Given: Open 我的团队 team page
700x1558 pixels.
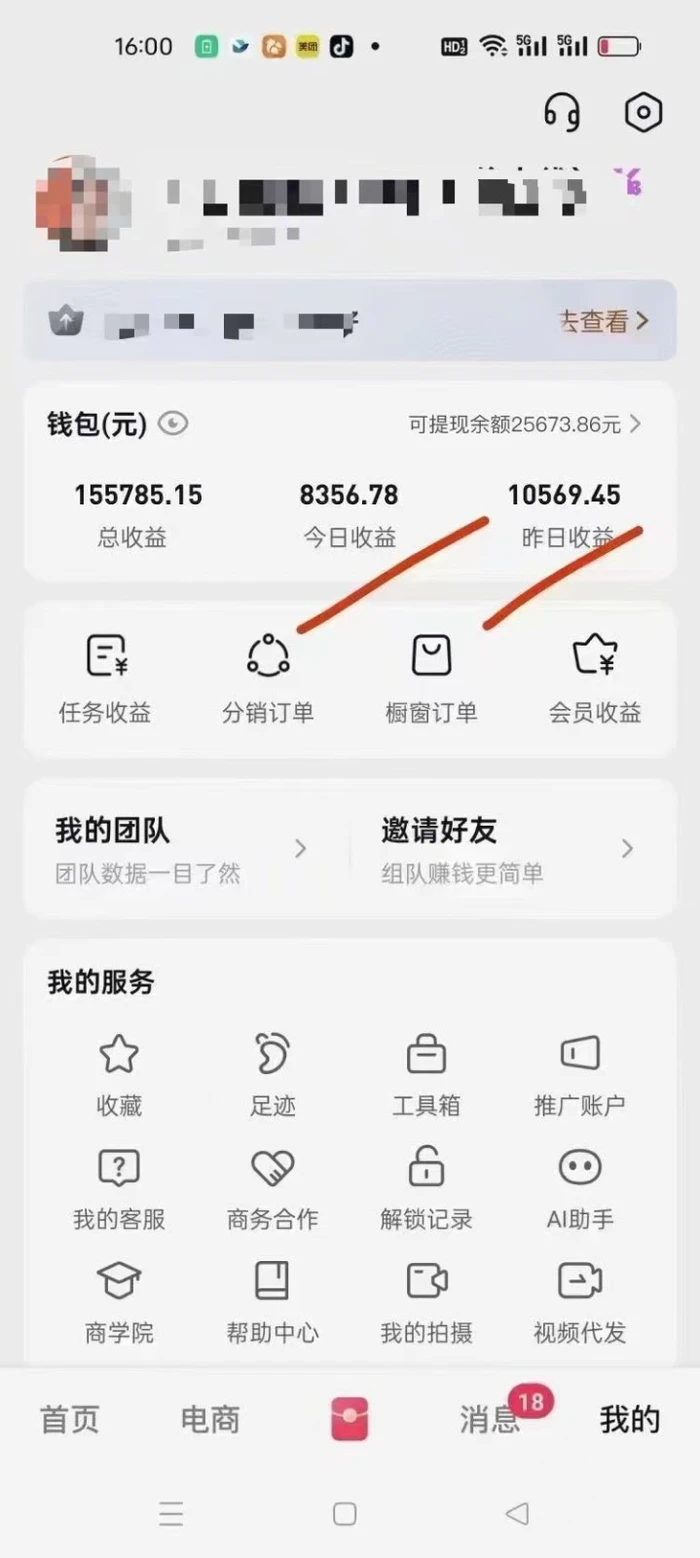Looking at the screenshot, I should pos(180,848).
